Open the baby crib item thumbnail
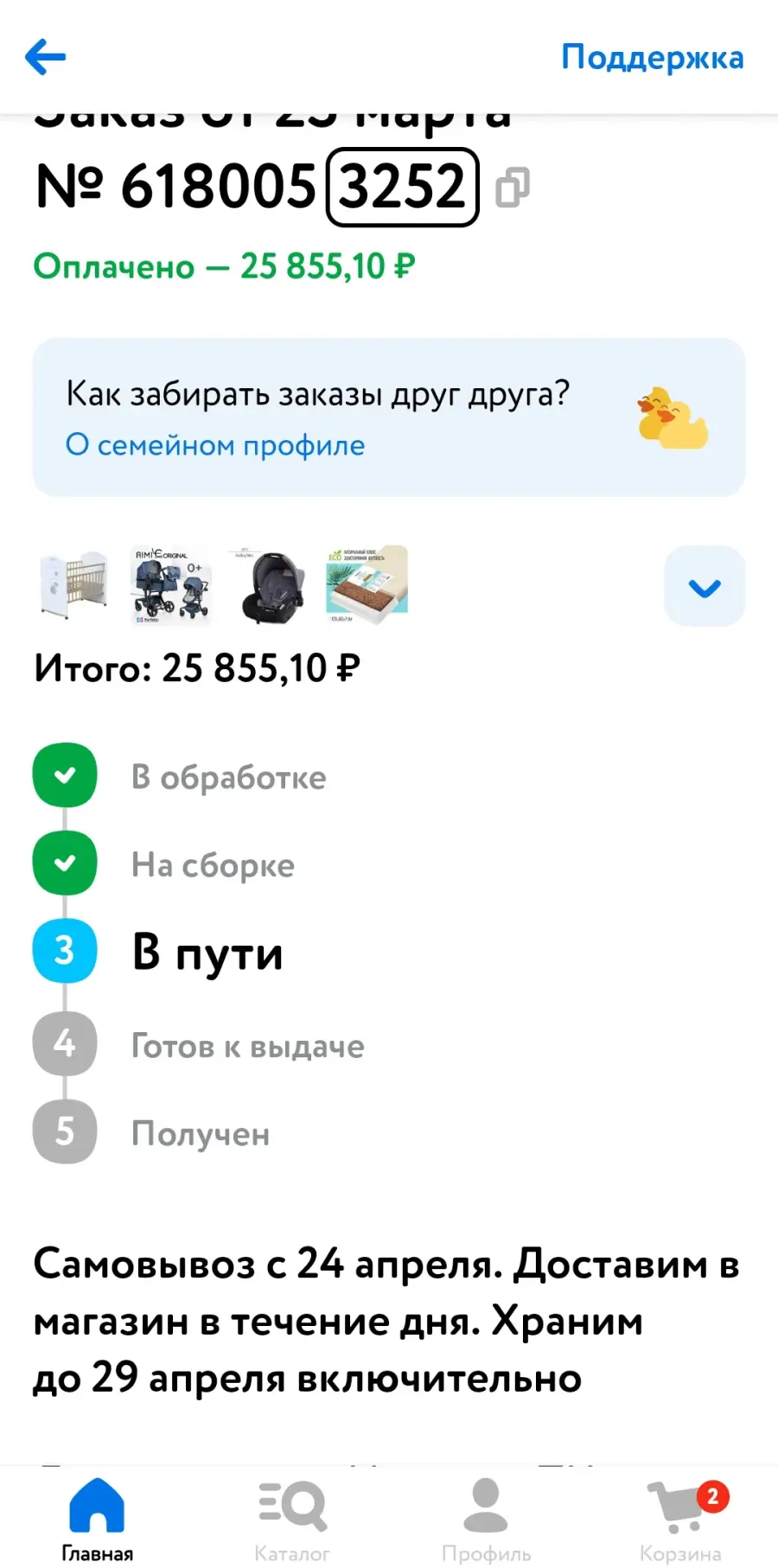778x1568 pixels. (74, 585)
